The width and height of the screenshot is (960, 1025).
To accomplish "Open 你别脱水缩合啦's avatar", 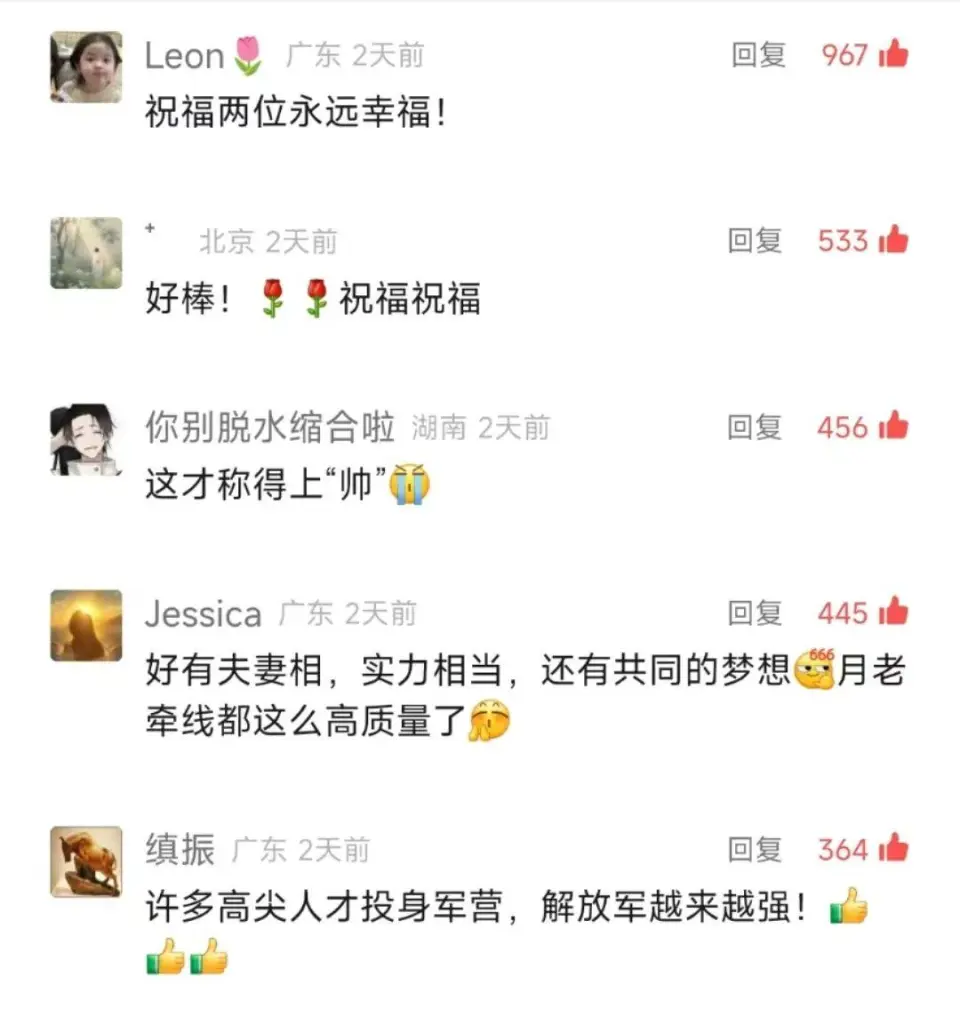I will pos(86,440).
